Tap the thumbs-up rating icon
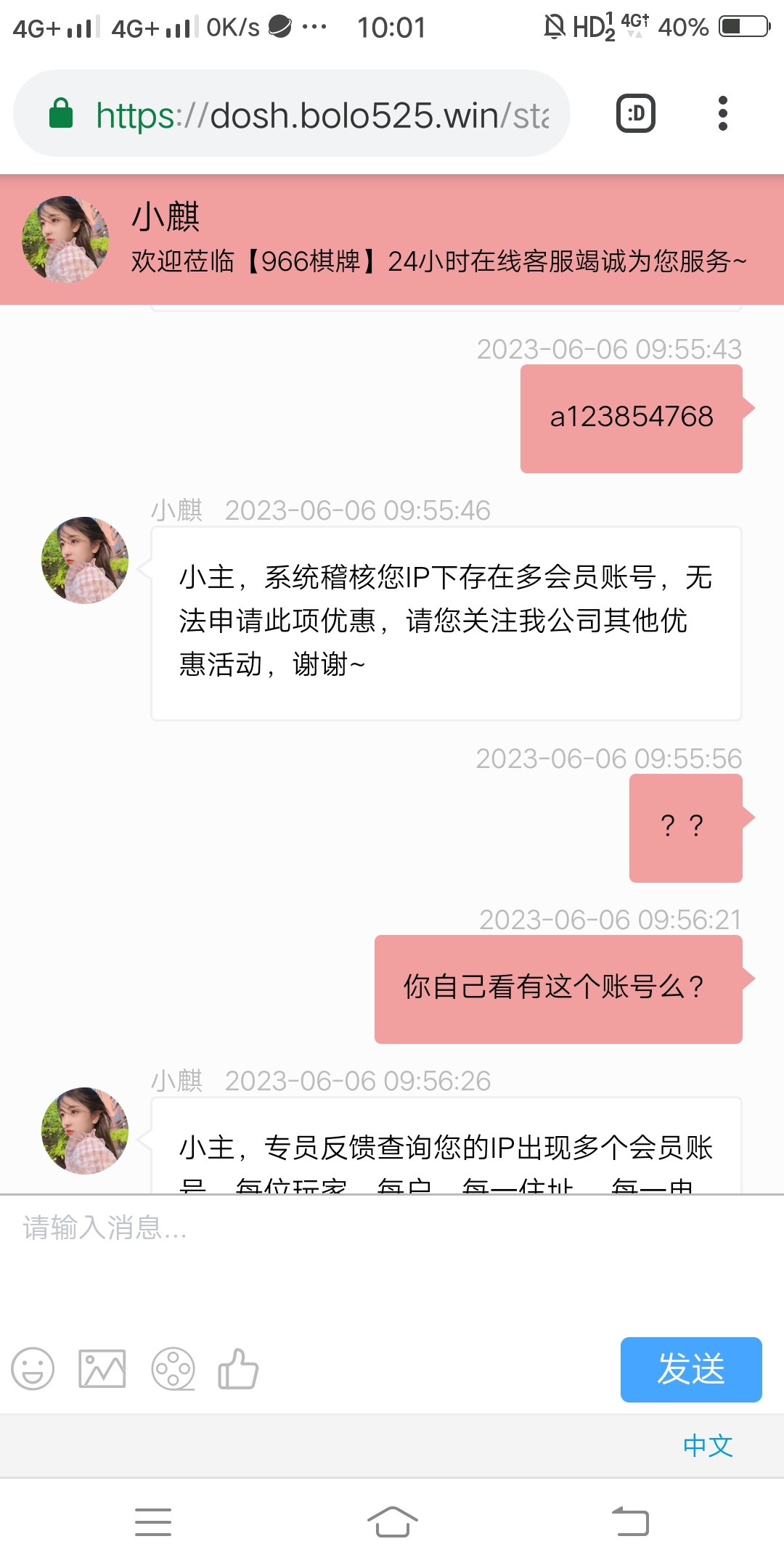The height and width of the screenshot is (1568, 784). tap(238, 1369)
